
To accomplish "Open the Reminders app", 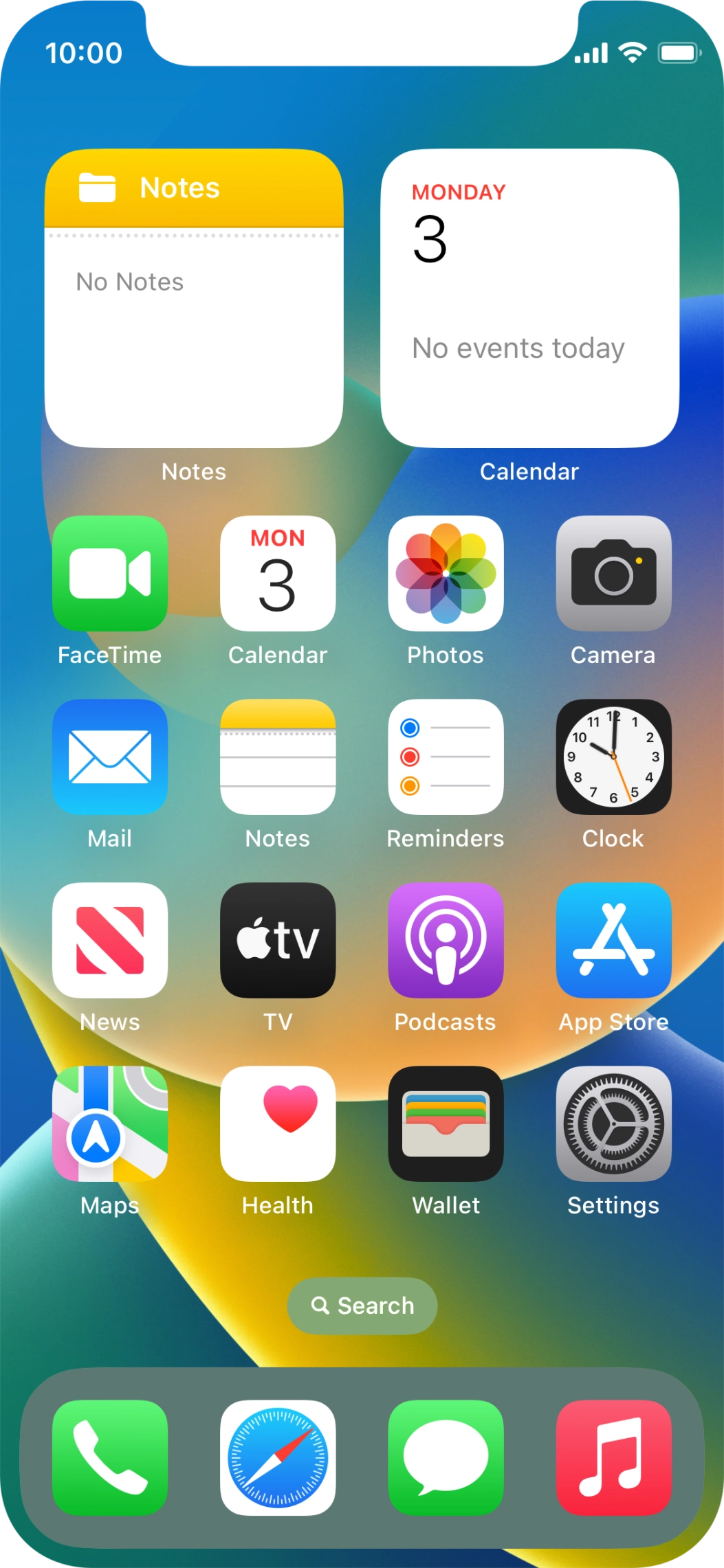I will tap(446, 757).
